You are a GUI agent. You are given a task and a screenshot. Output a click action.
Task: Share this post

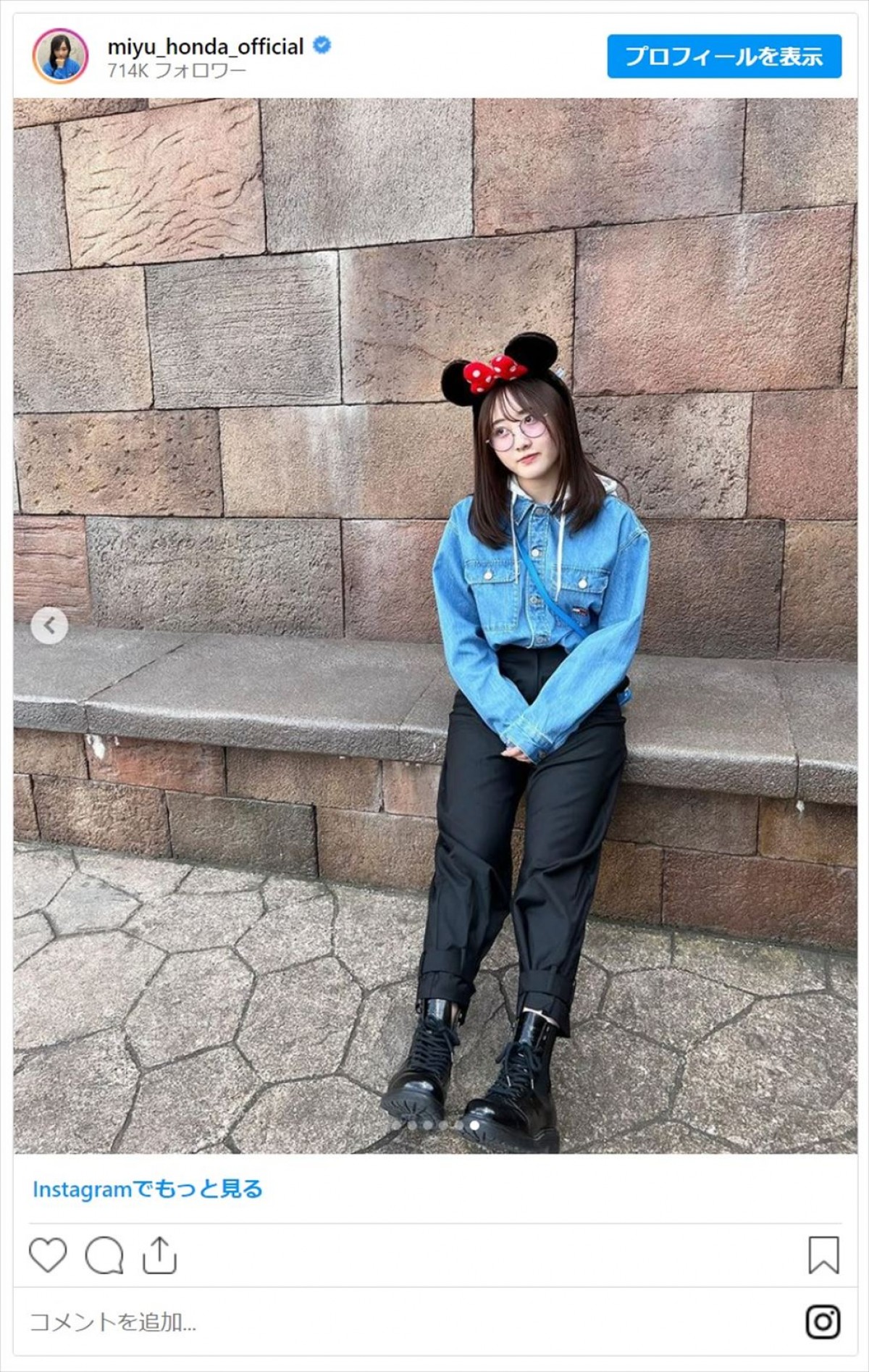click(x=159, y=1255)
